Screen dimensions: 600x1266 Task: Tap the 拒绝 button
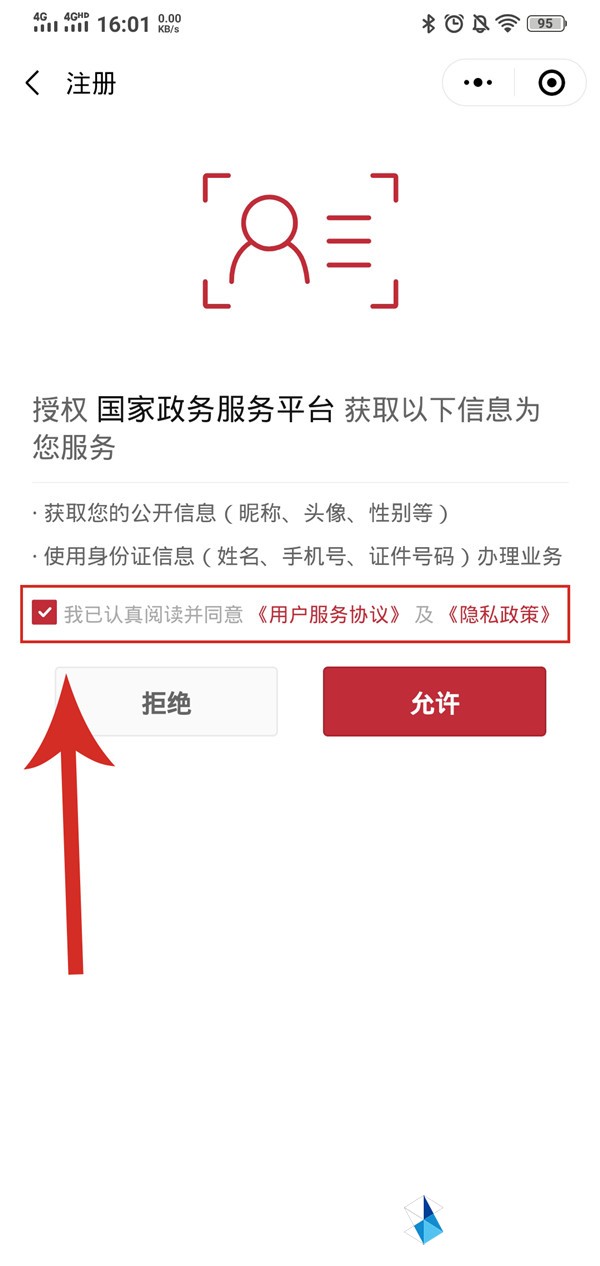[x=166, y=703]
